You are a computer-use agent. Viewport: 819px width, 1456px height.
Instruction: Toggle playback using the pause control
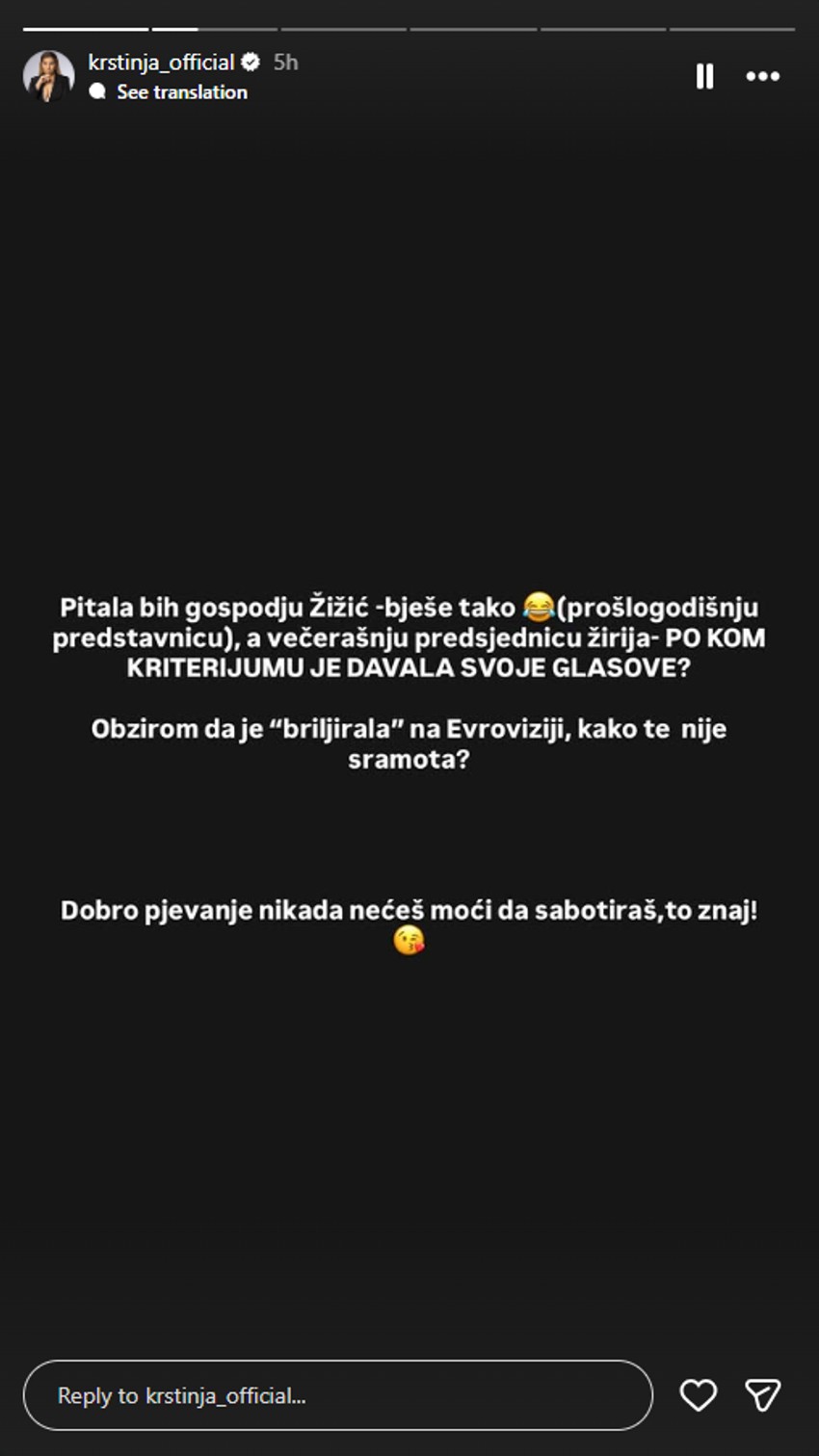tap(706, 74)
